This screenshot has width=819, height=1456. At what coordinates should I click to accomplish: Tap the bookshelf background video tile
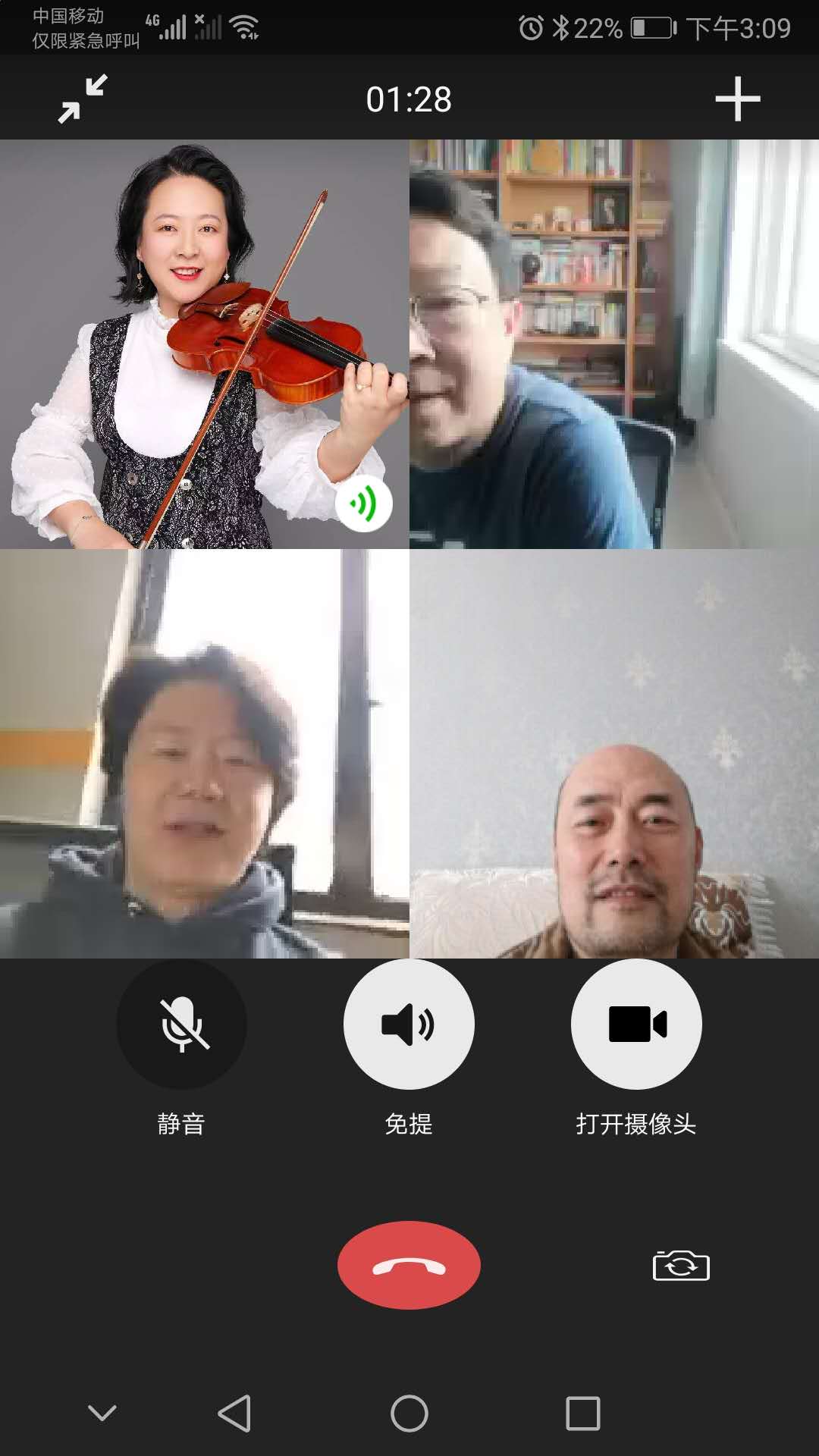(x=614, y=344)
